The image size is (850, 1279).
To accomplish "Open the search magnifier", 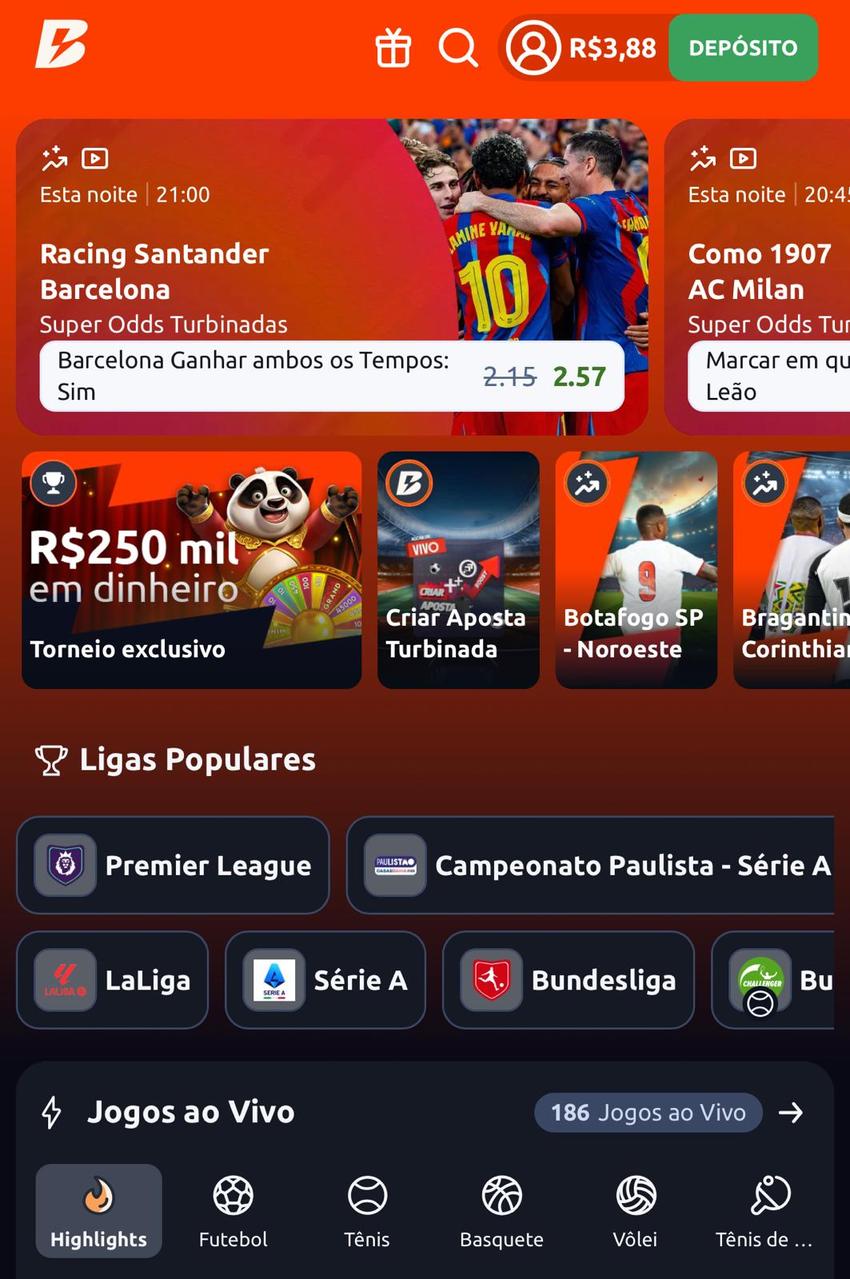I will coord(458,47).
